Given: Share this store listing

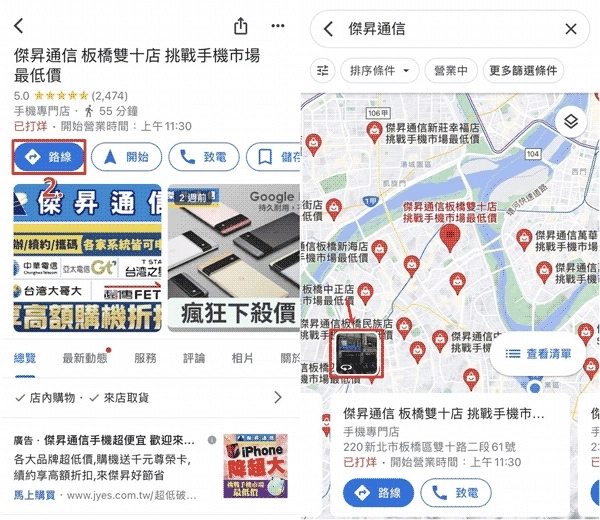Looking at the screenshot, I should tap(240, 26).
